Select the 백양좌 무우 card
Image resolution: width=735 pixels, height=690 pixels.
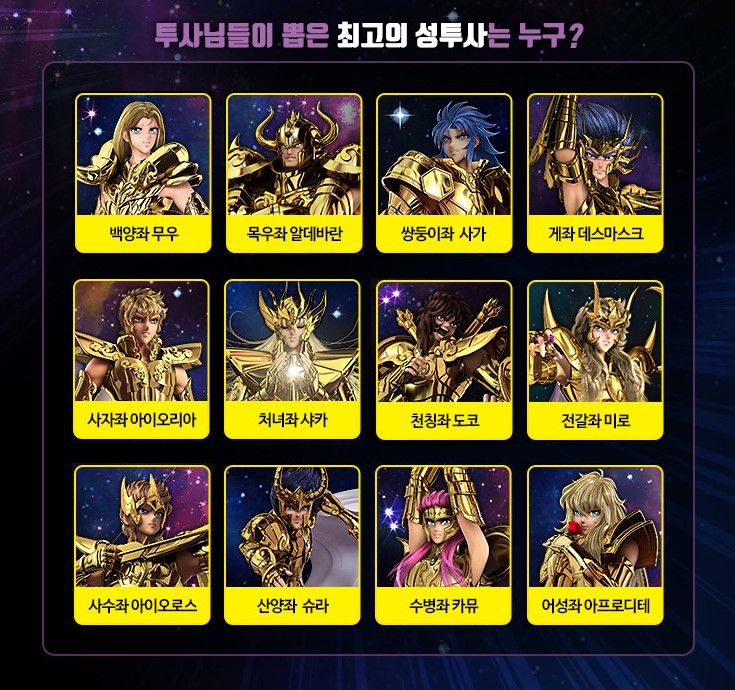[143, 172]
